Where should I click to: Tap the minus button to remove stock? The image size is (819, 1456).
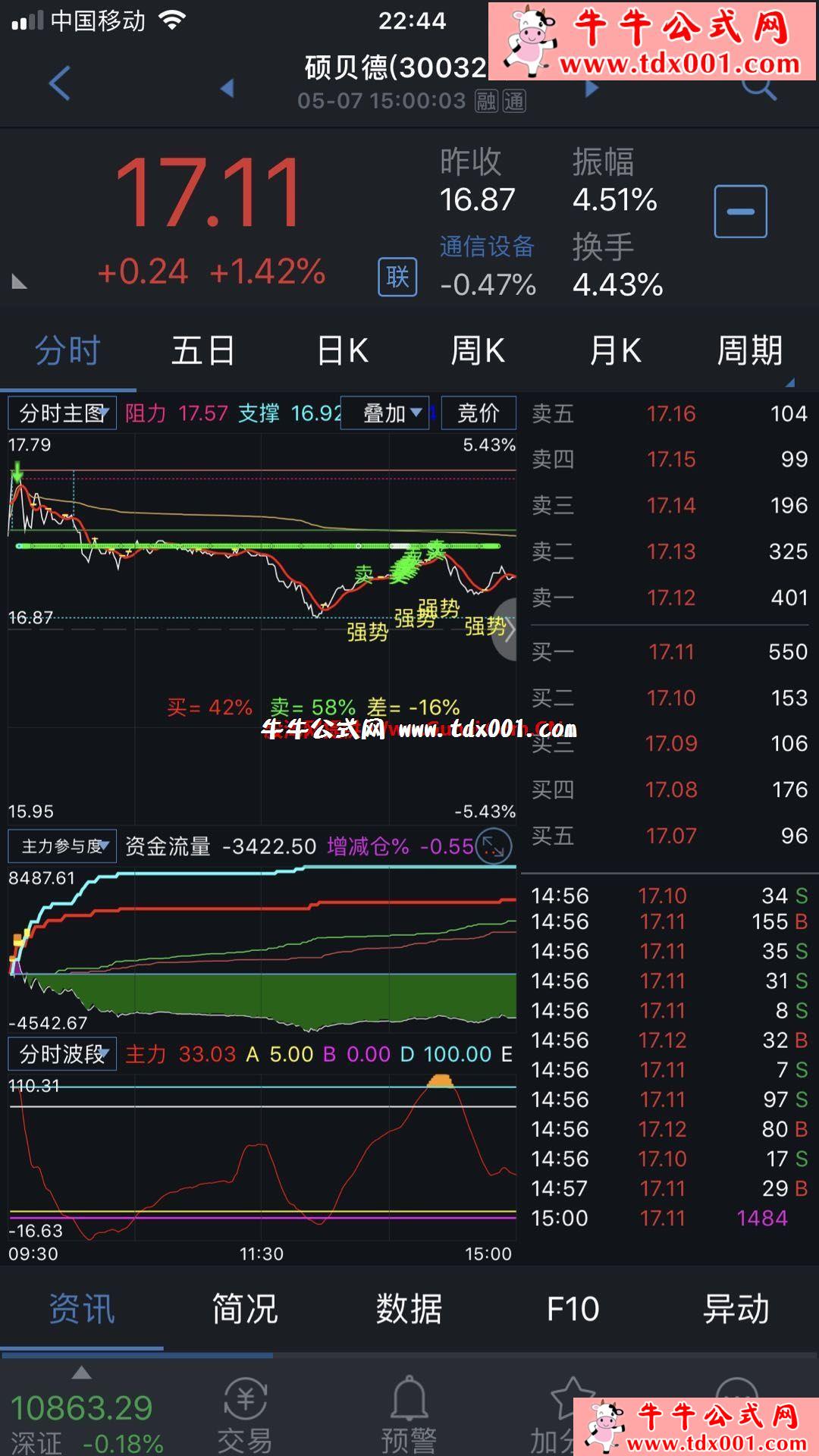click(740, 212)
